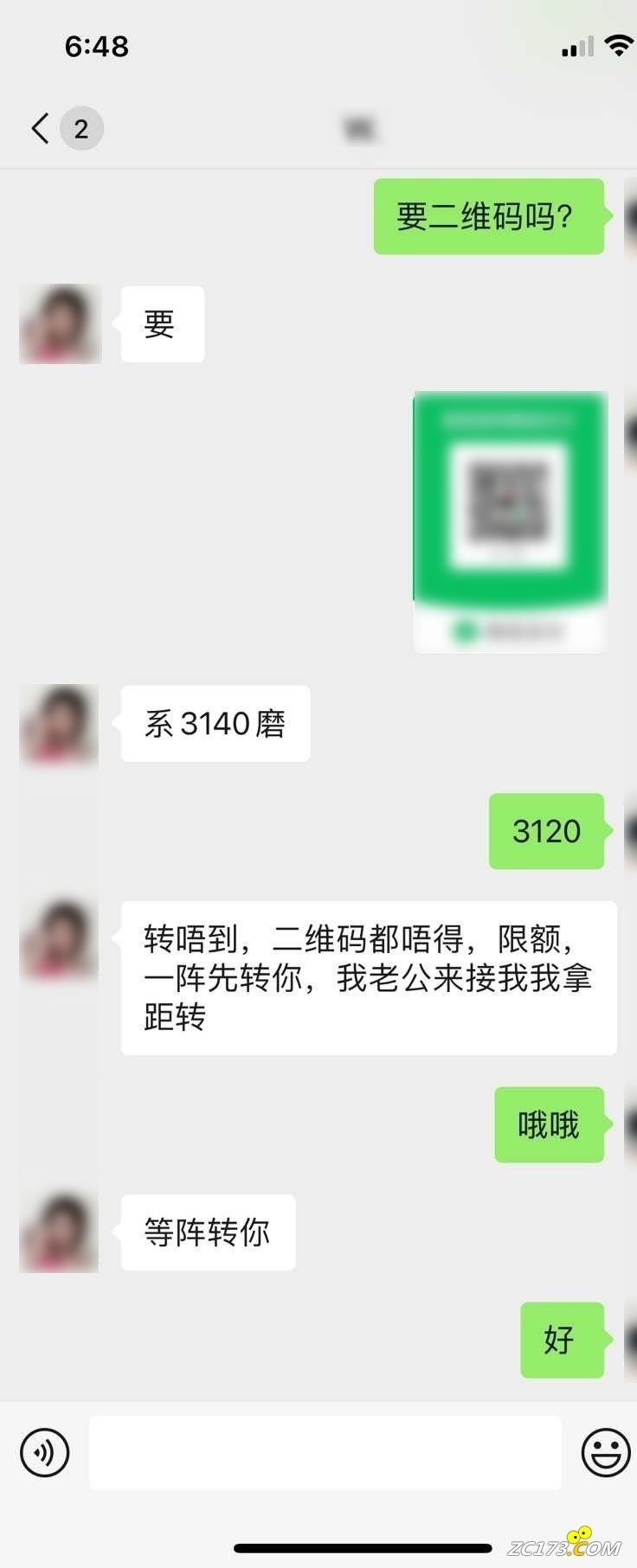Screen dimensions: 637x1568
Task: Go back to the chat list
Action: click(x=40, y=128)
